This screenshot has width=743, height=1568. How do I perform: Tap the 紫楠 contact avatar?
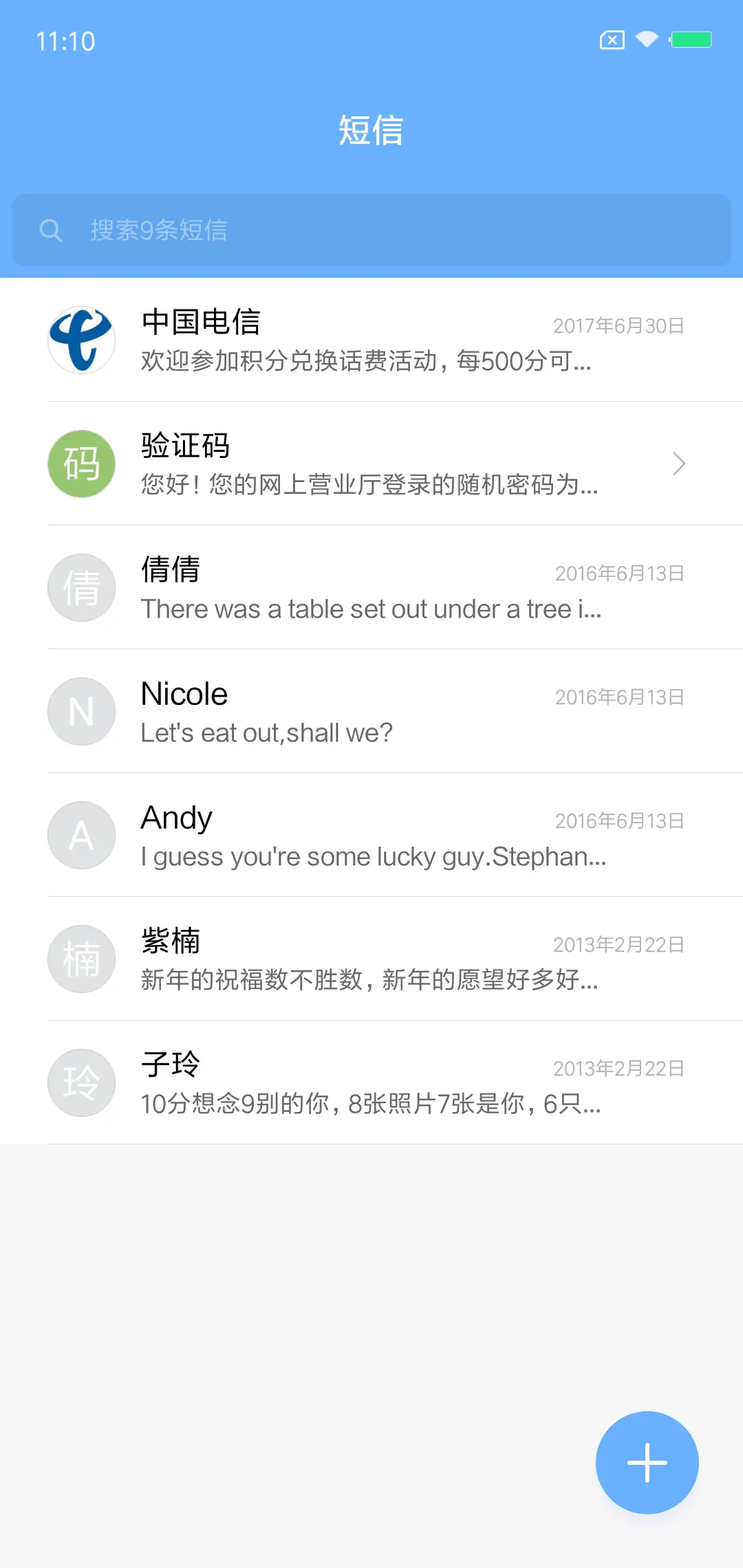pyautogui.click(x=80, y=959)
